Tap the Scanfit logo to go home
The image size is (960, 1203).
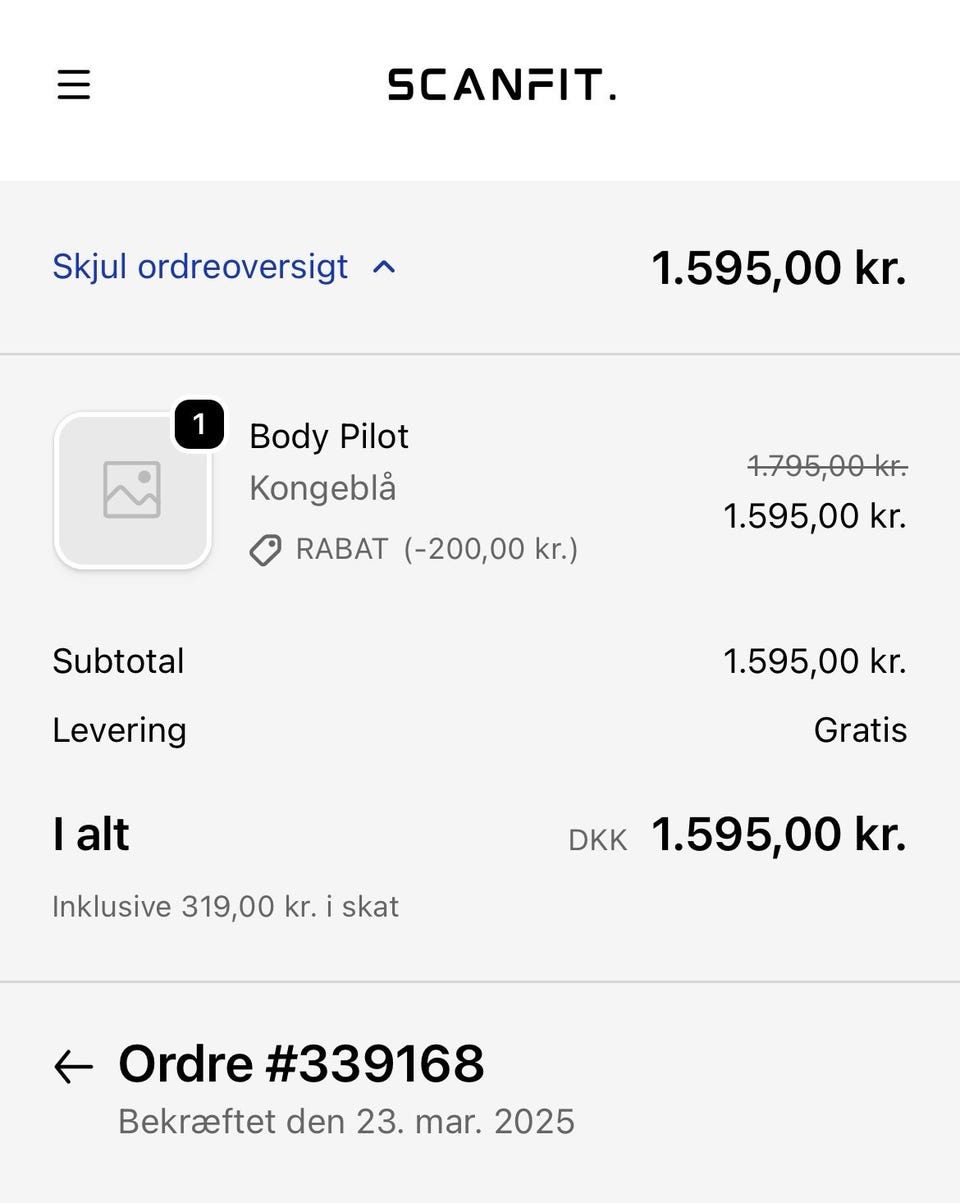(501, 85)
